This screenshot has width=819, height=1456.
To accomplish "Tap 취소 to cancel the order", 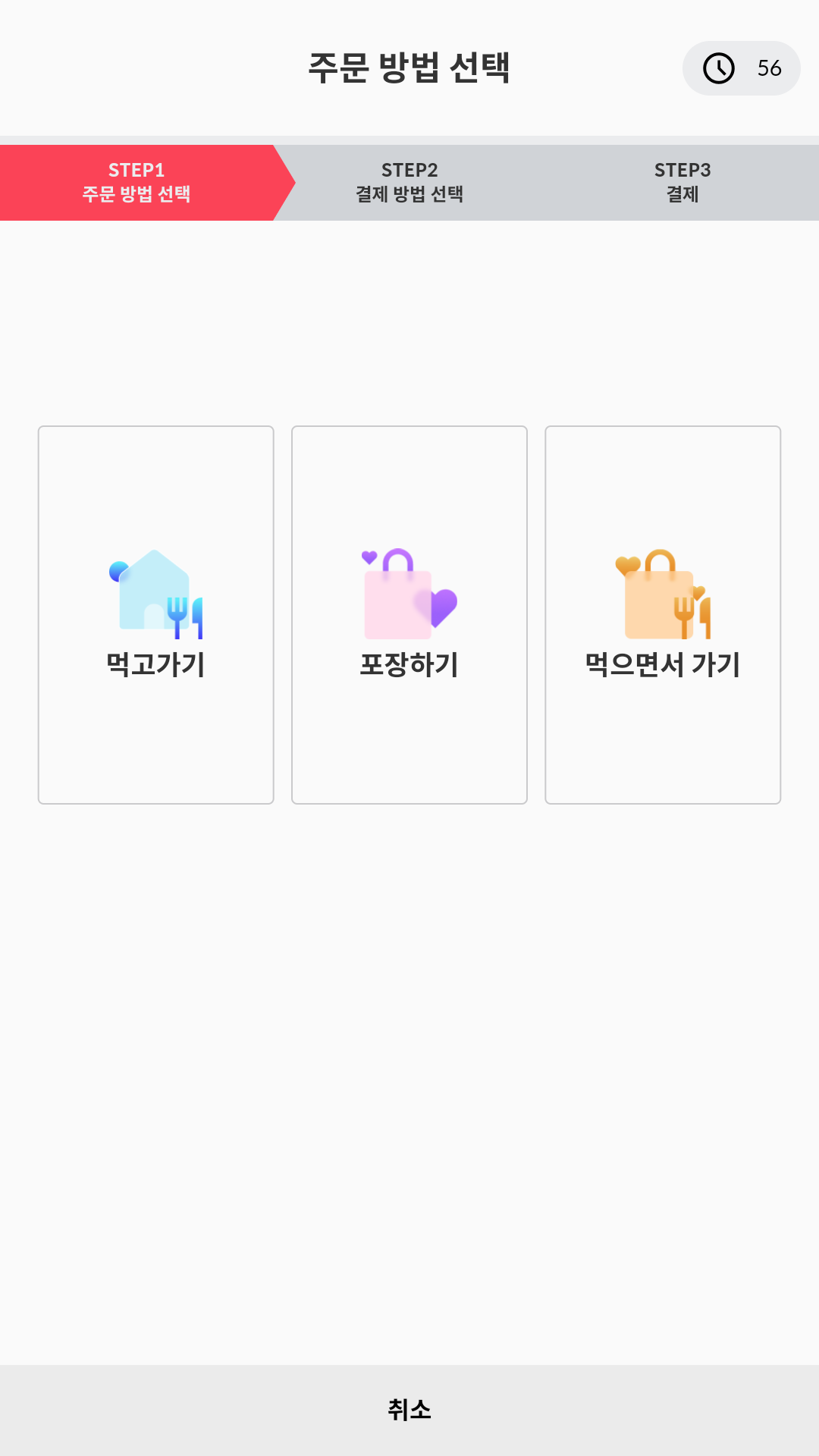I will click(409, 1410).
